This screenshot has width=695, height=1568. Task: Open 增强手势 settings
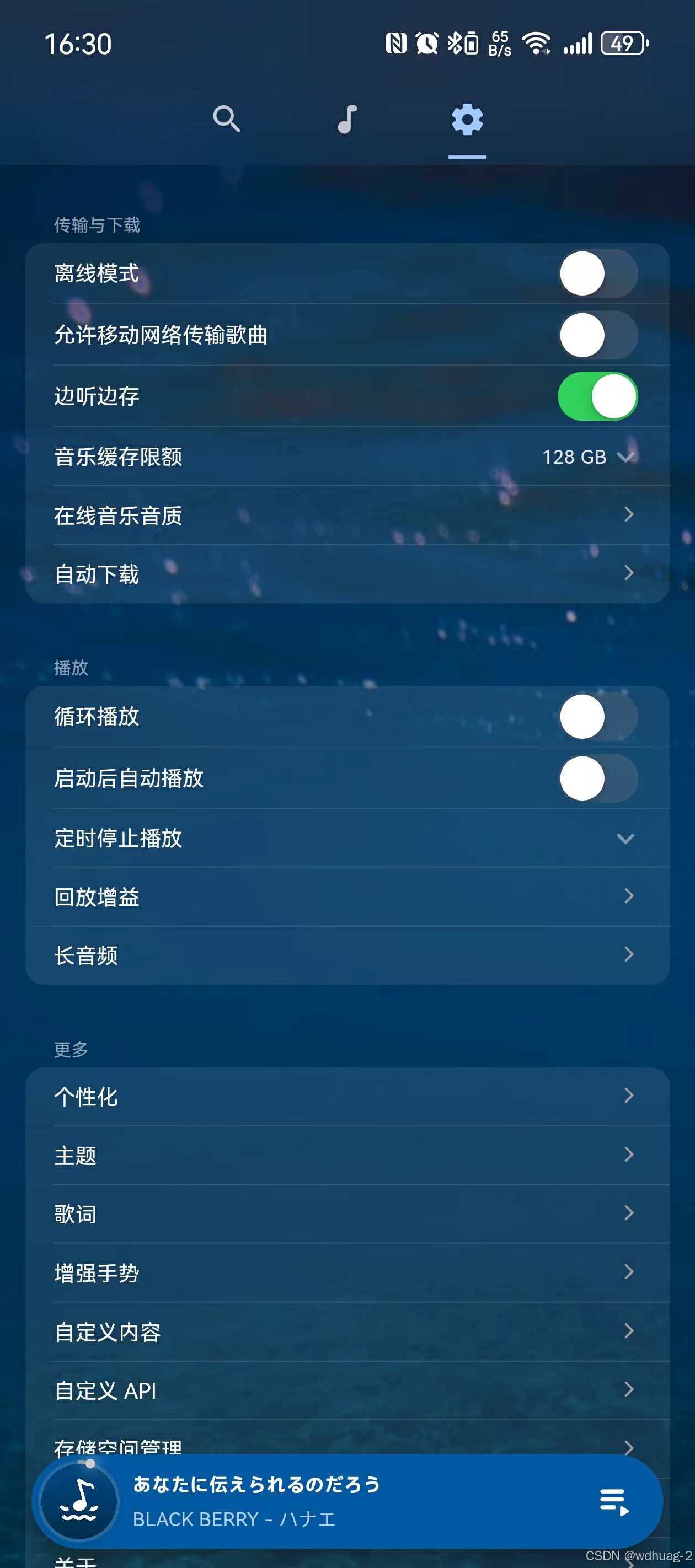click(347, 1273)
